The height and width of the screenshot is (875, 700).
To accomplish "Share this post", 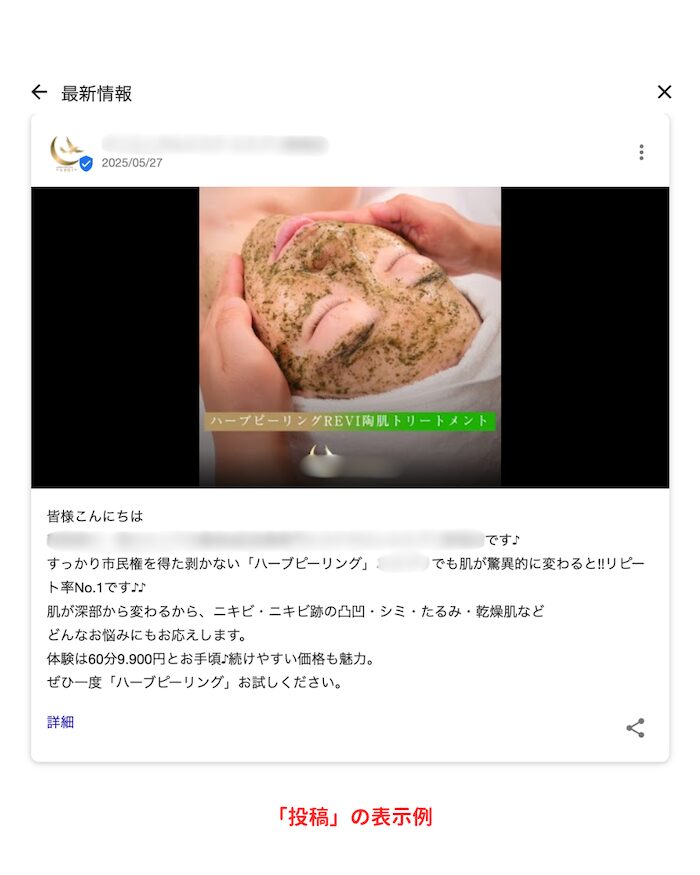I will click(635, 728).
